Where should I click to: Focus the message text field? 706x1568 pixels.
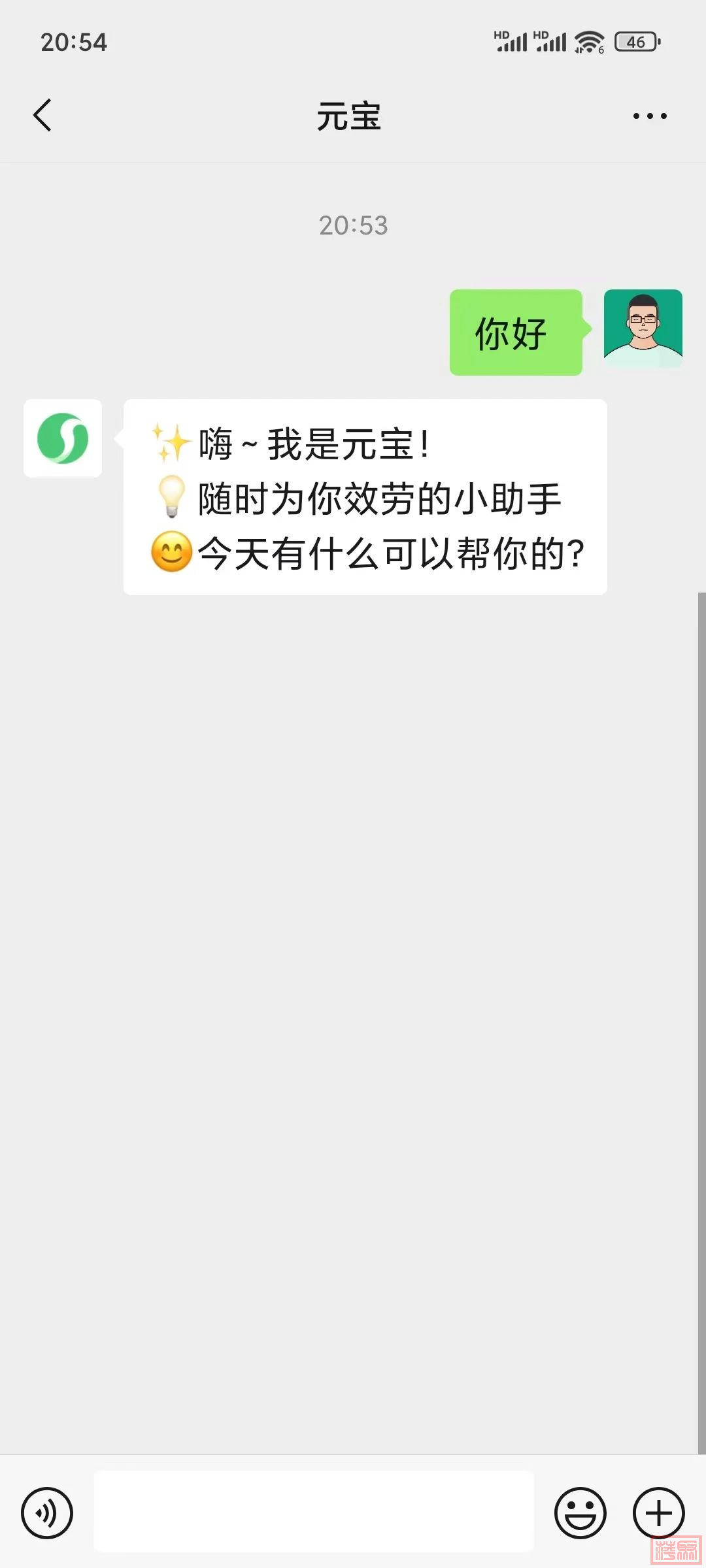(314, 1512)
